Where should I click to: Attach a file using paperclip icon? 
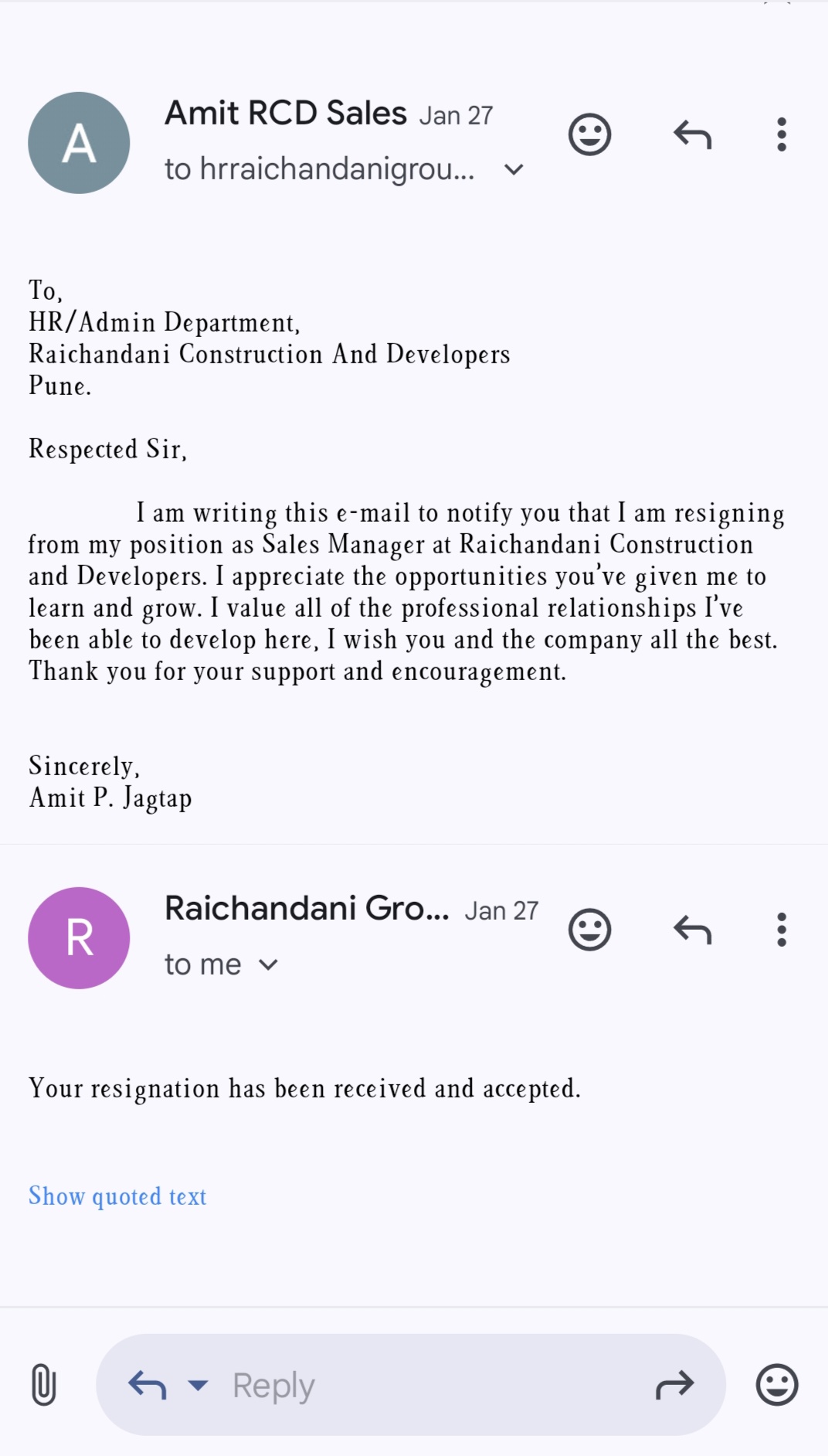coord(44,1385)
